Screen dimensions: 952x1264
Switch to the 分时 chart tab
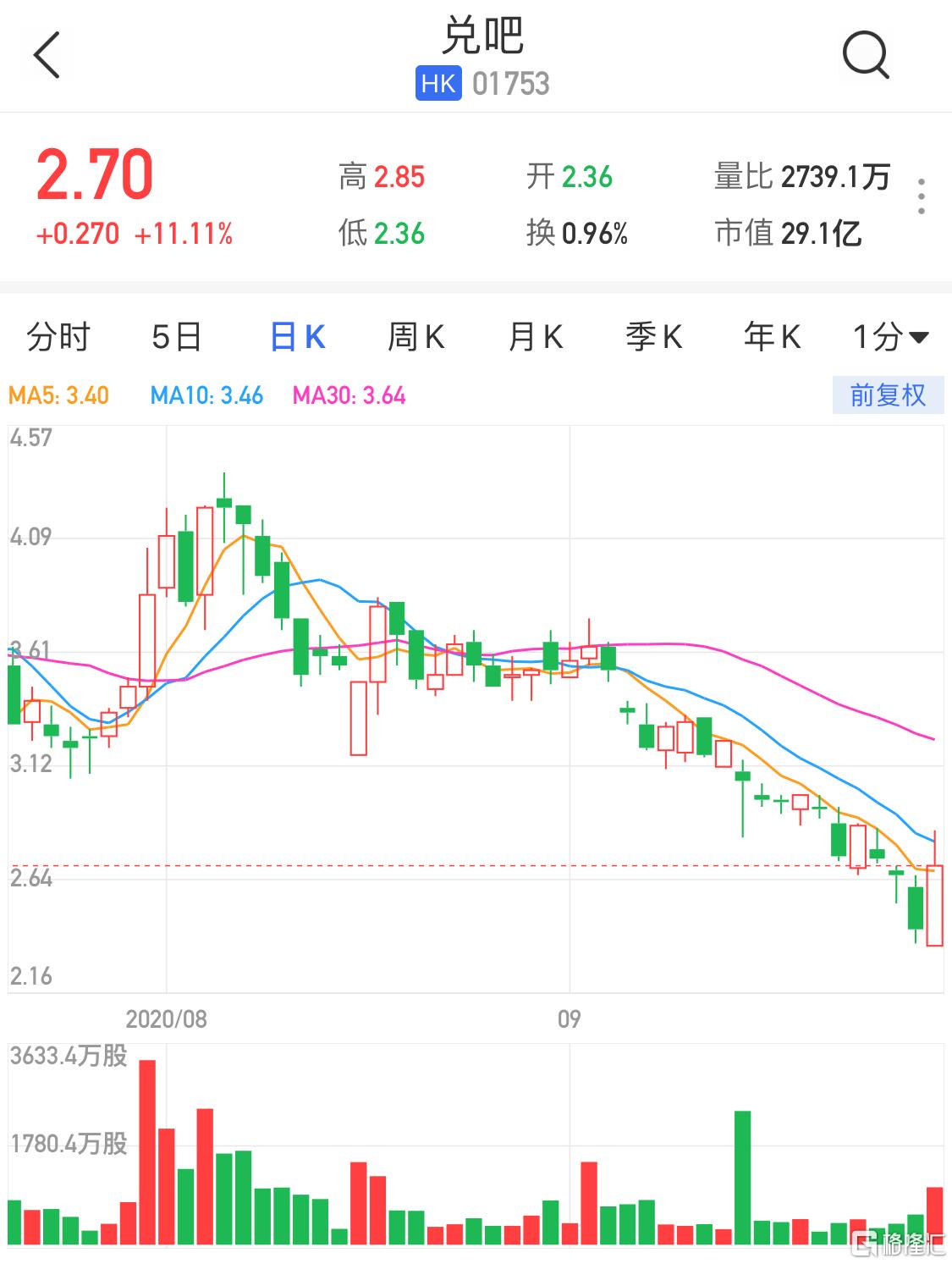click(58, 337)
